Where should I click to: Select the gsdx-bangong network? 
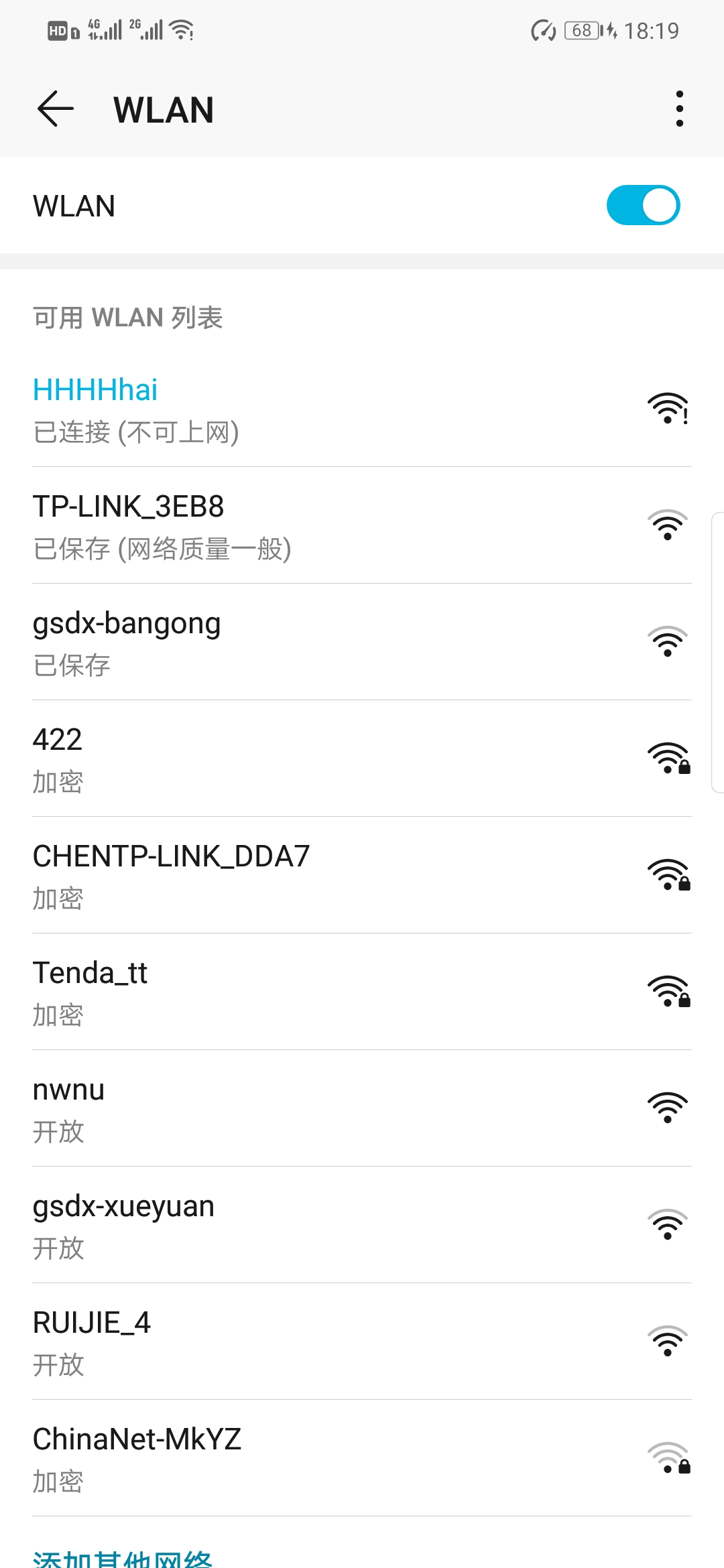[362, 642]
